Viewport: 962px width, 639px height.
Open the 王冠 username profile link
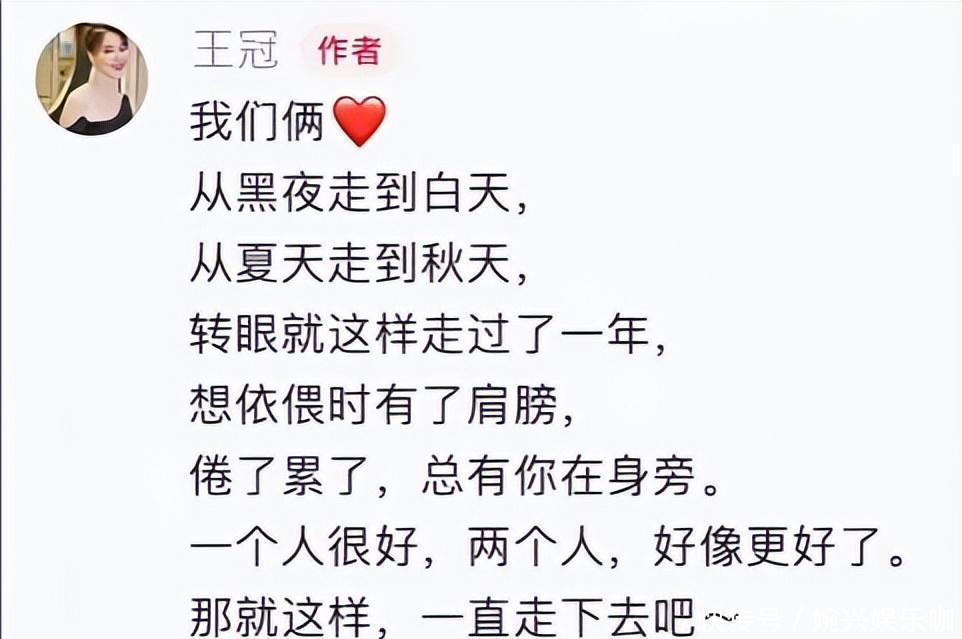[236, 49]
